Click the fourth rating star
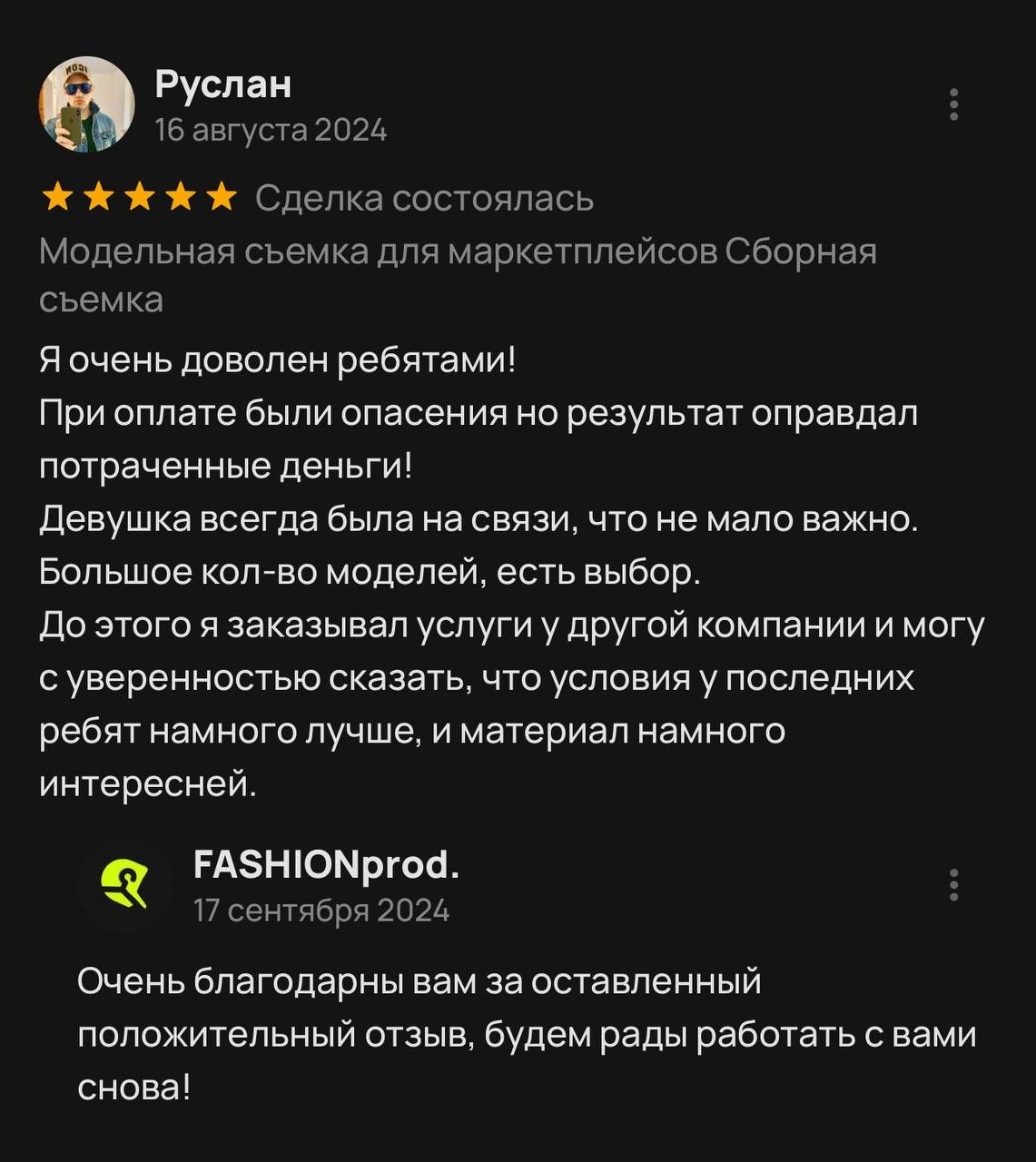Image resolution: width=1036 pixels, height=1162 pixels. 181,196
